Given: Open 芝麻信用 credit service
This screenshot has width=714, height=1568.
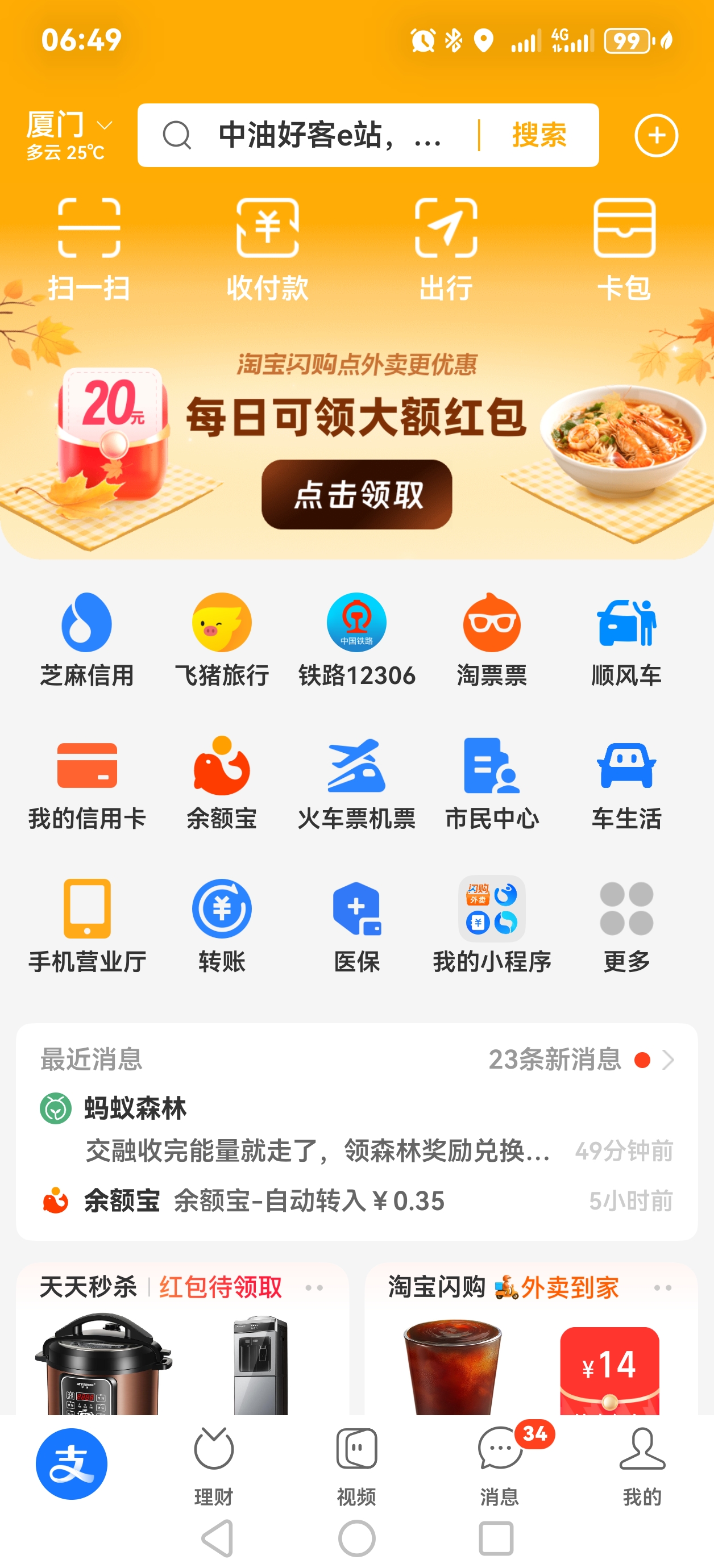Looking at the screenshot, I should click(86, 638).
